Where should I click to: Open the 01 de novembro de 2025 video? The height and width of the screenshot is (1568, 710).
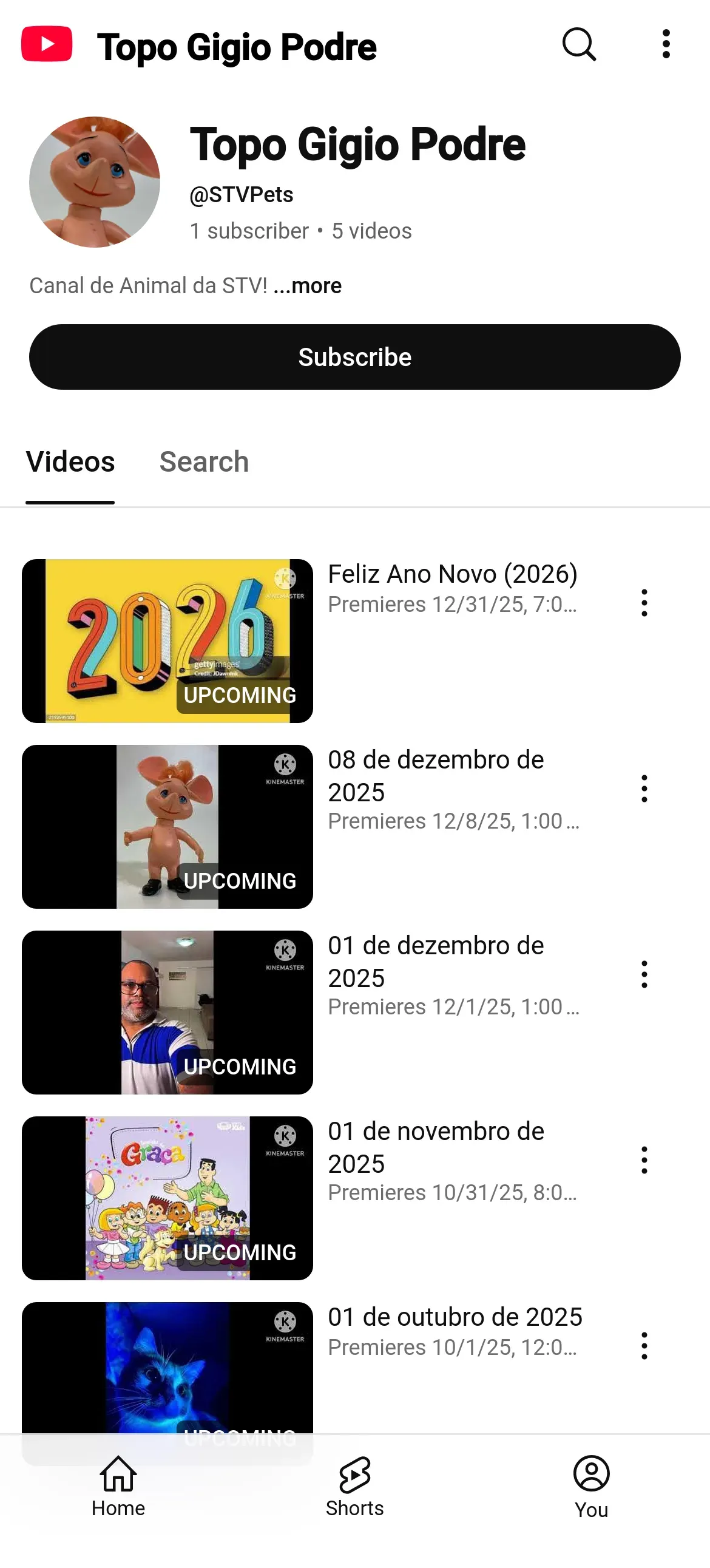pyautogui.click(x=167, y=1197)
